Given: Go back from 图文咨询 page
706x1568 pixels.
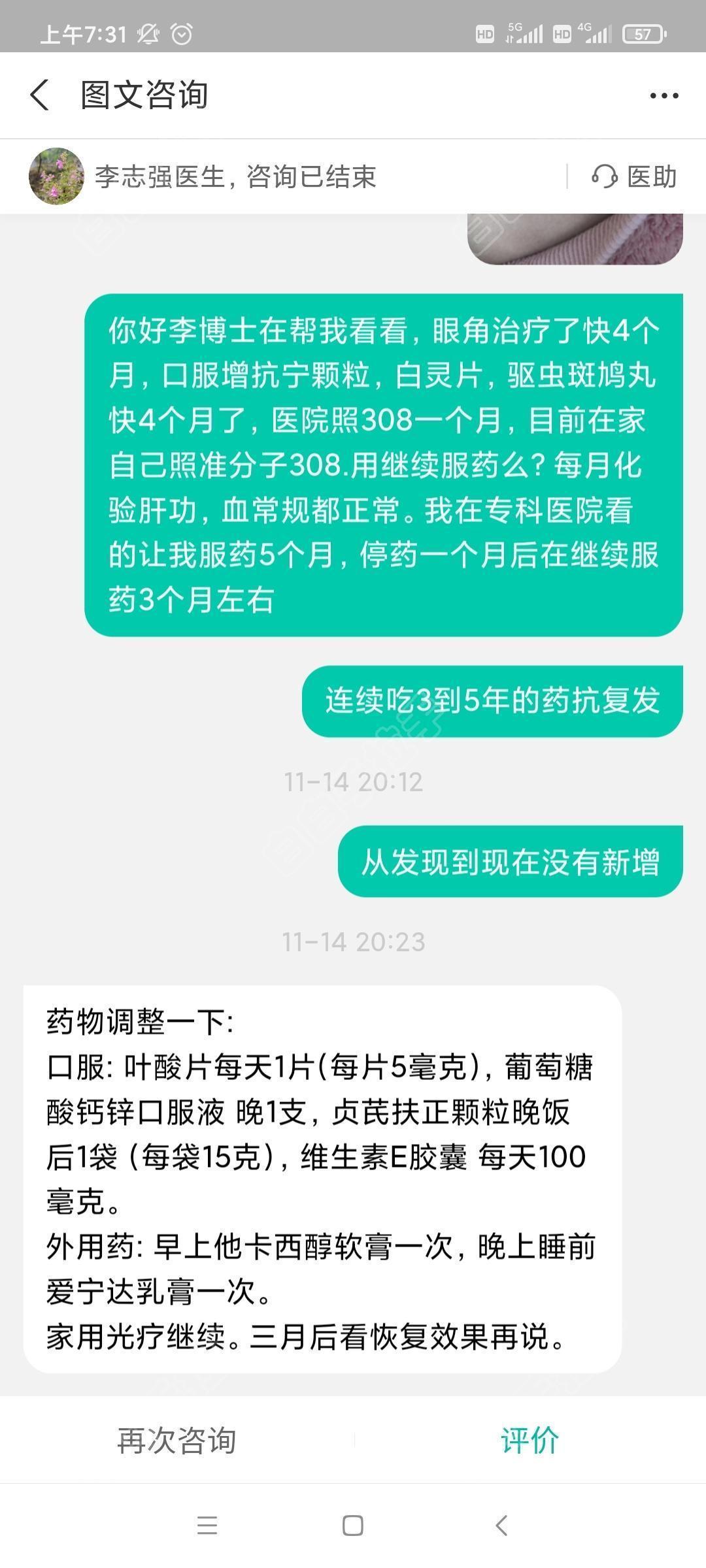Looking at the screenshot, I should (41, 95).
